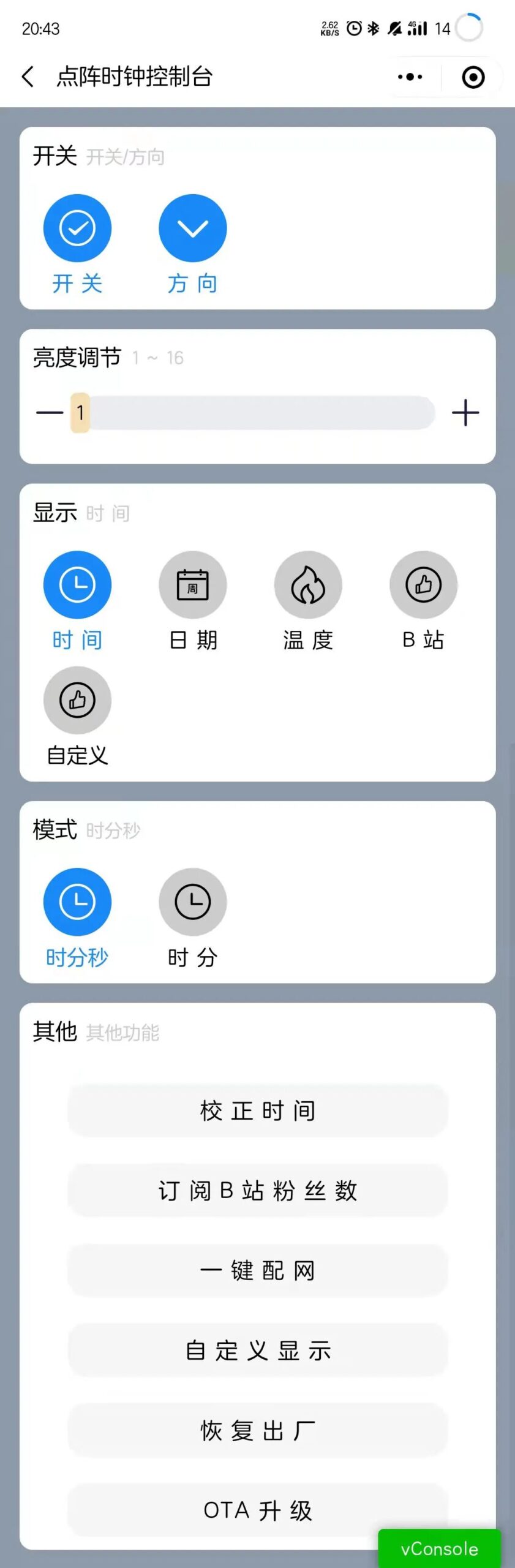Select 时间 display
Viewport: 515px width, 1568px height.
pyautogui.click(x=77, y=585)
